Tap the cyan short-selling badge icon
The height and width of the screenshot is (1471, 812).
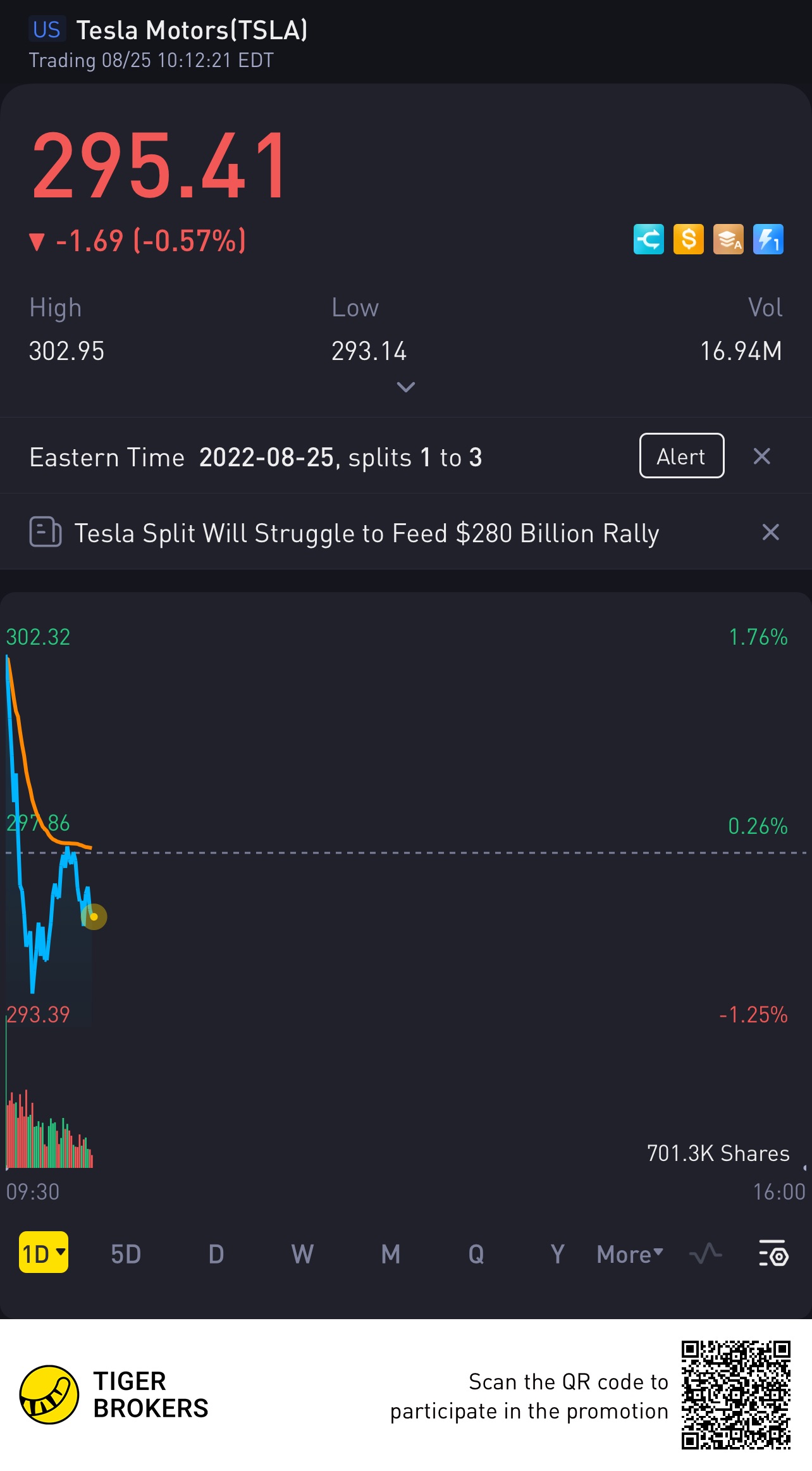pos(649,240)
